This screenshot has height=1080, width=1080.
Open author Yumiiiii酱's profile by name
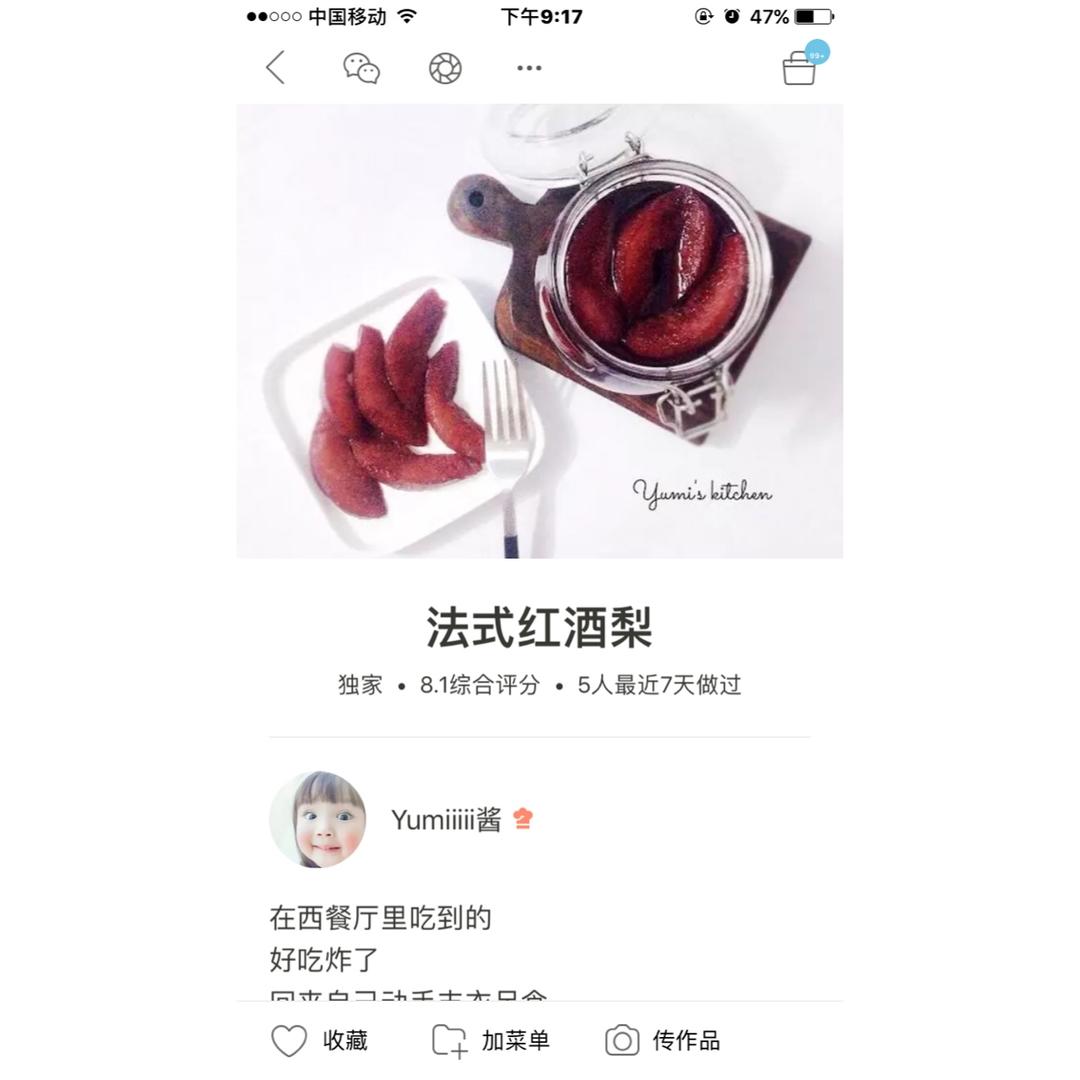click(x=446, y=820)
